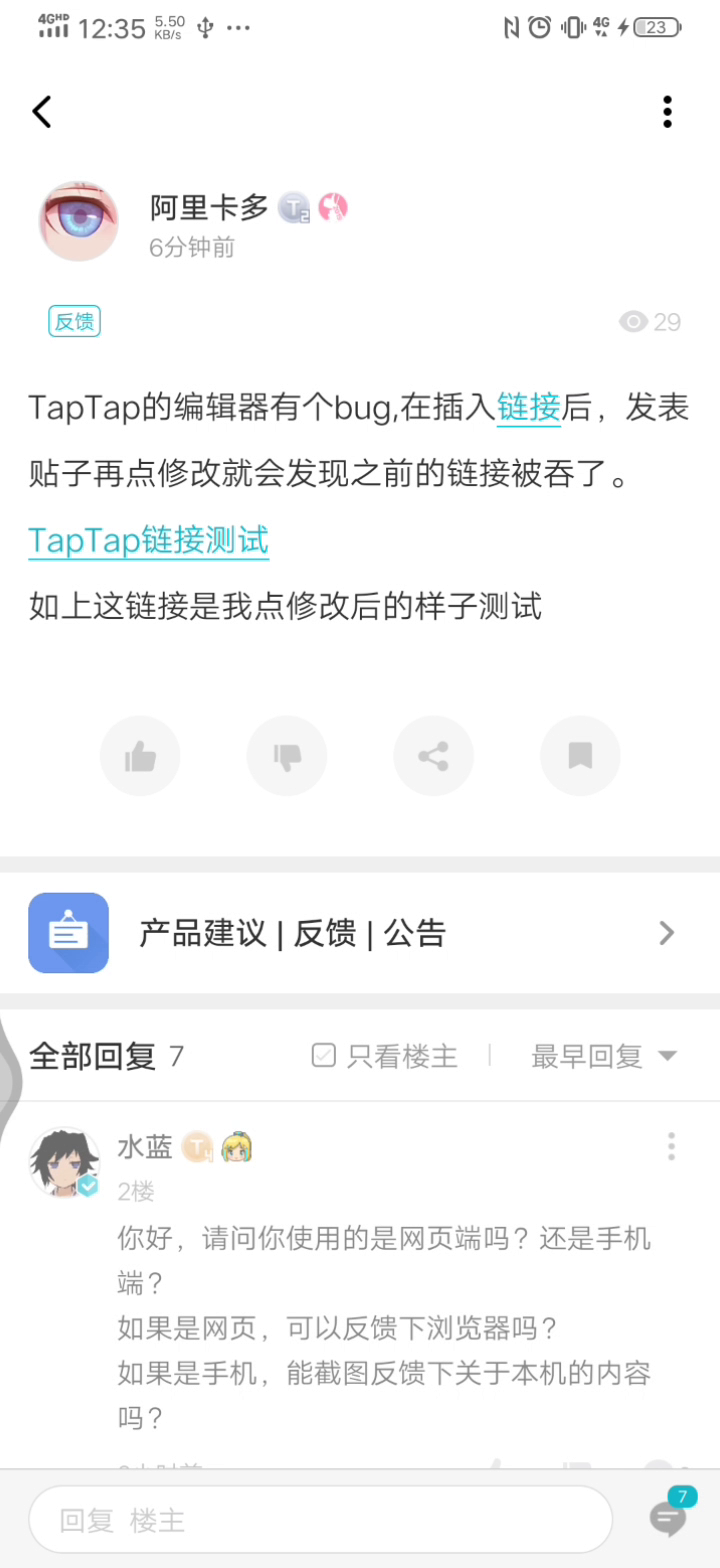
Task: Open options menu on 水蓝's reply
Action: (x=671, y=1146)
